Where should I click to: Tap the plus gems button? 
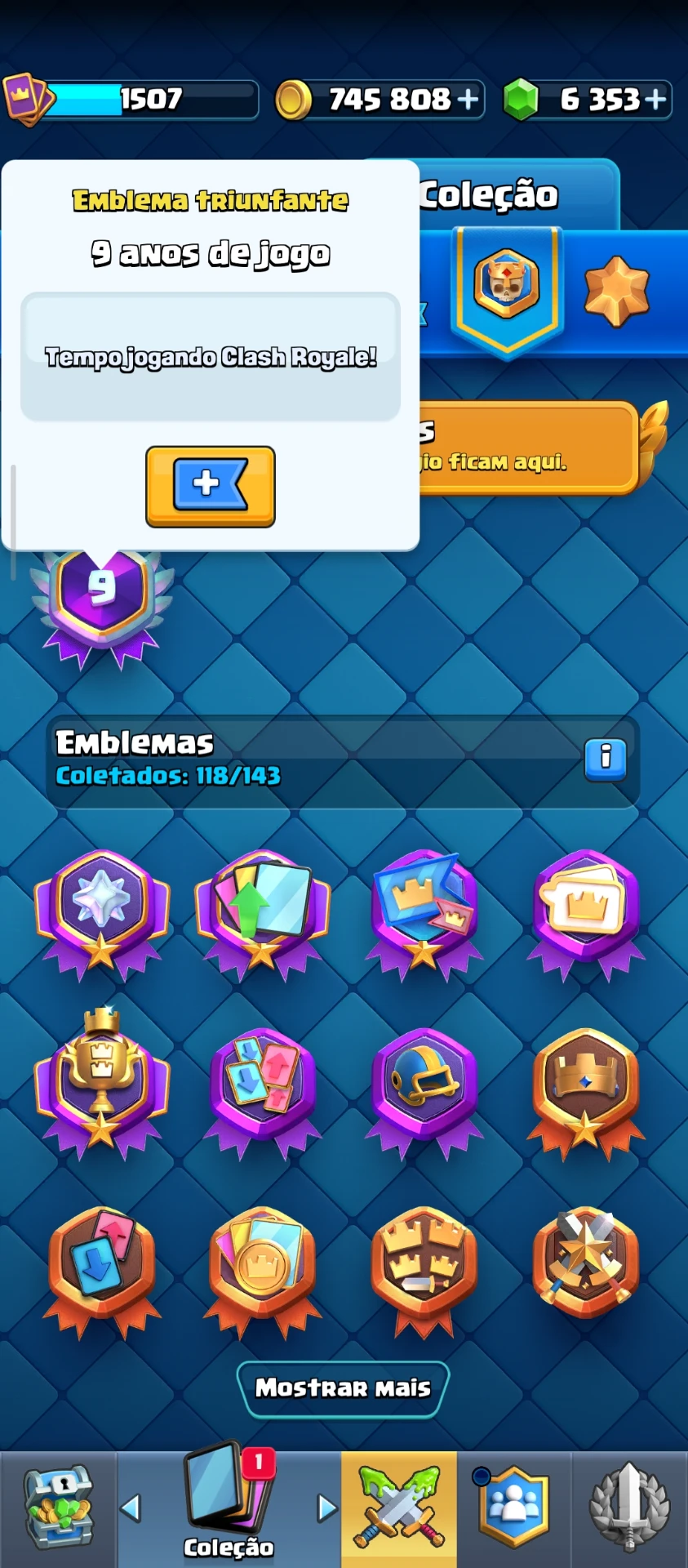[655, 100]
